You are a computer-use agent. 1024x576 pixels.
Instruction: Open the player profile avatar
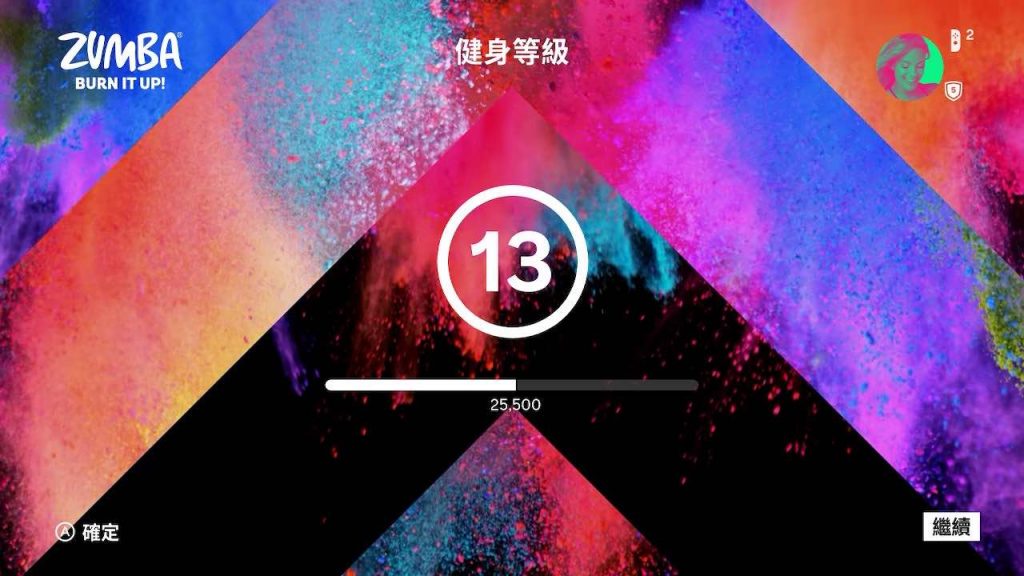(909, 61)
